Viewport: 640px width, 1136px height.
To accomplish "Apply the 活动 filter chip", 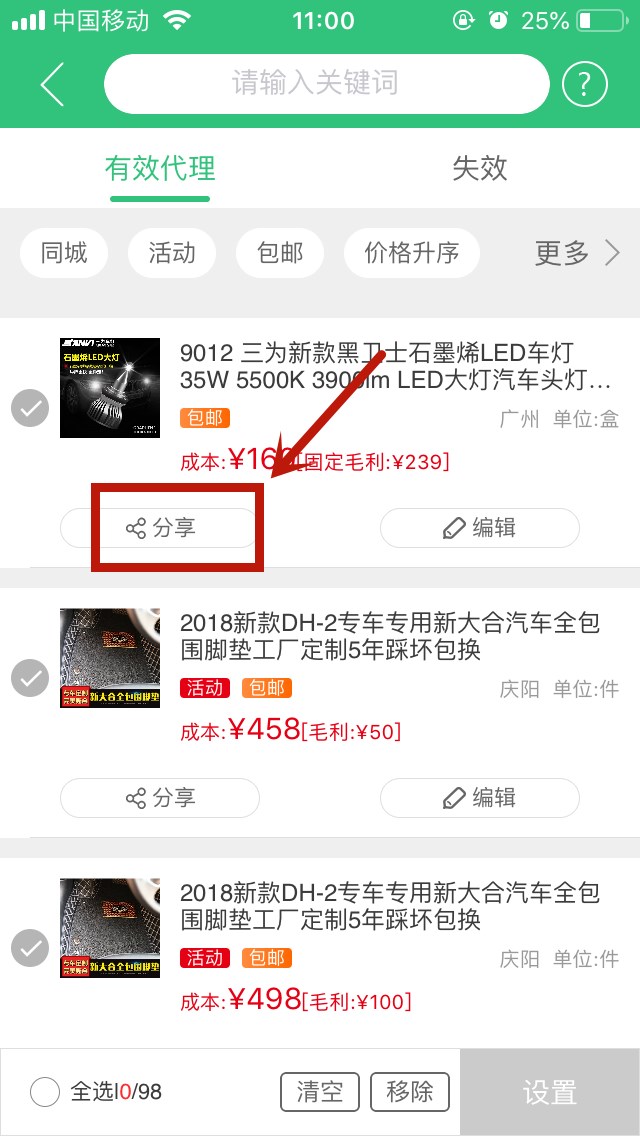I will [172, 253].
